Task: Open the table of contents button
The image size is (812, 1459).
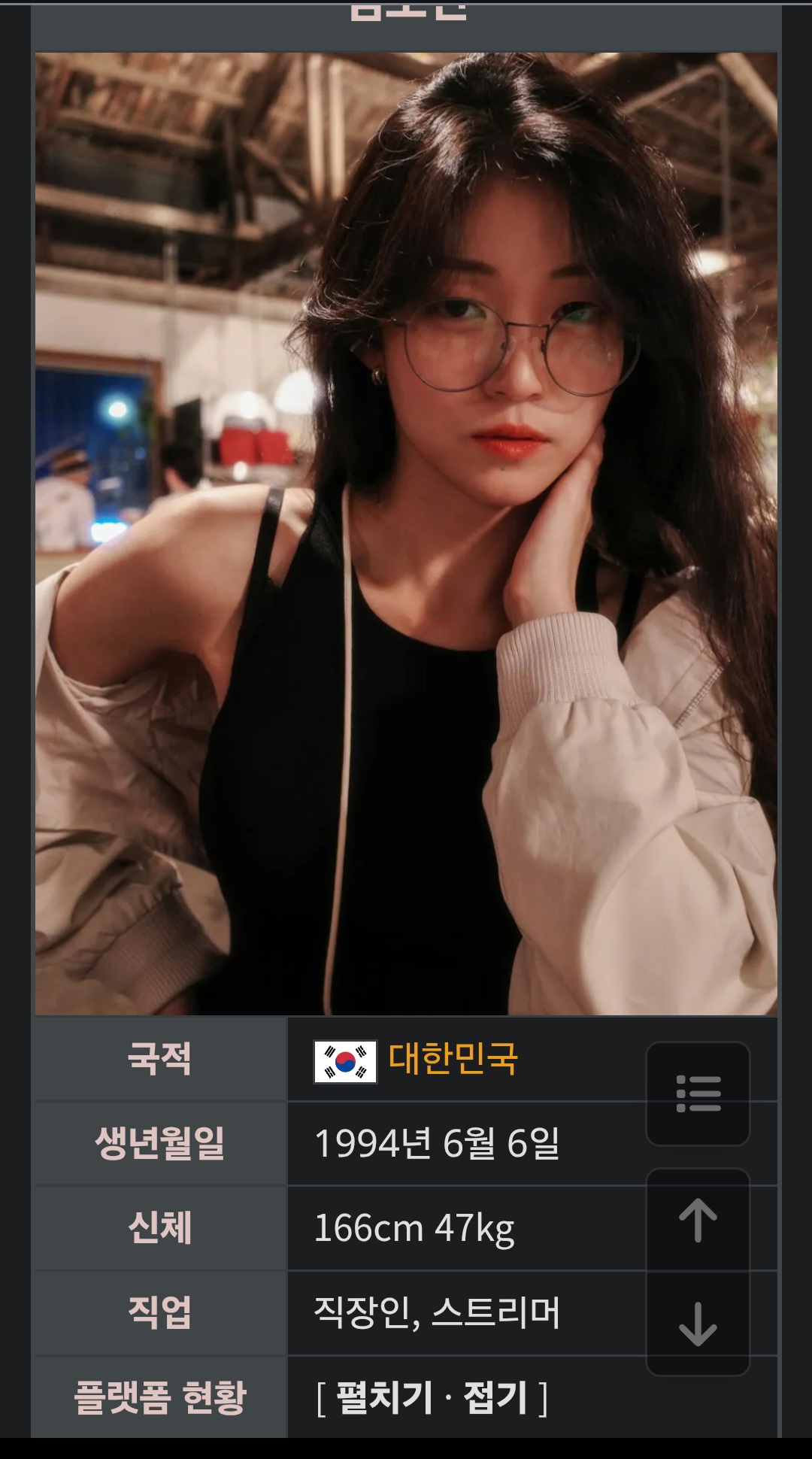Action: coord(698,1093)
